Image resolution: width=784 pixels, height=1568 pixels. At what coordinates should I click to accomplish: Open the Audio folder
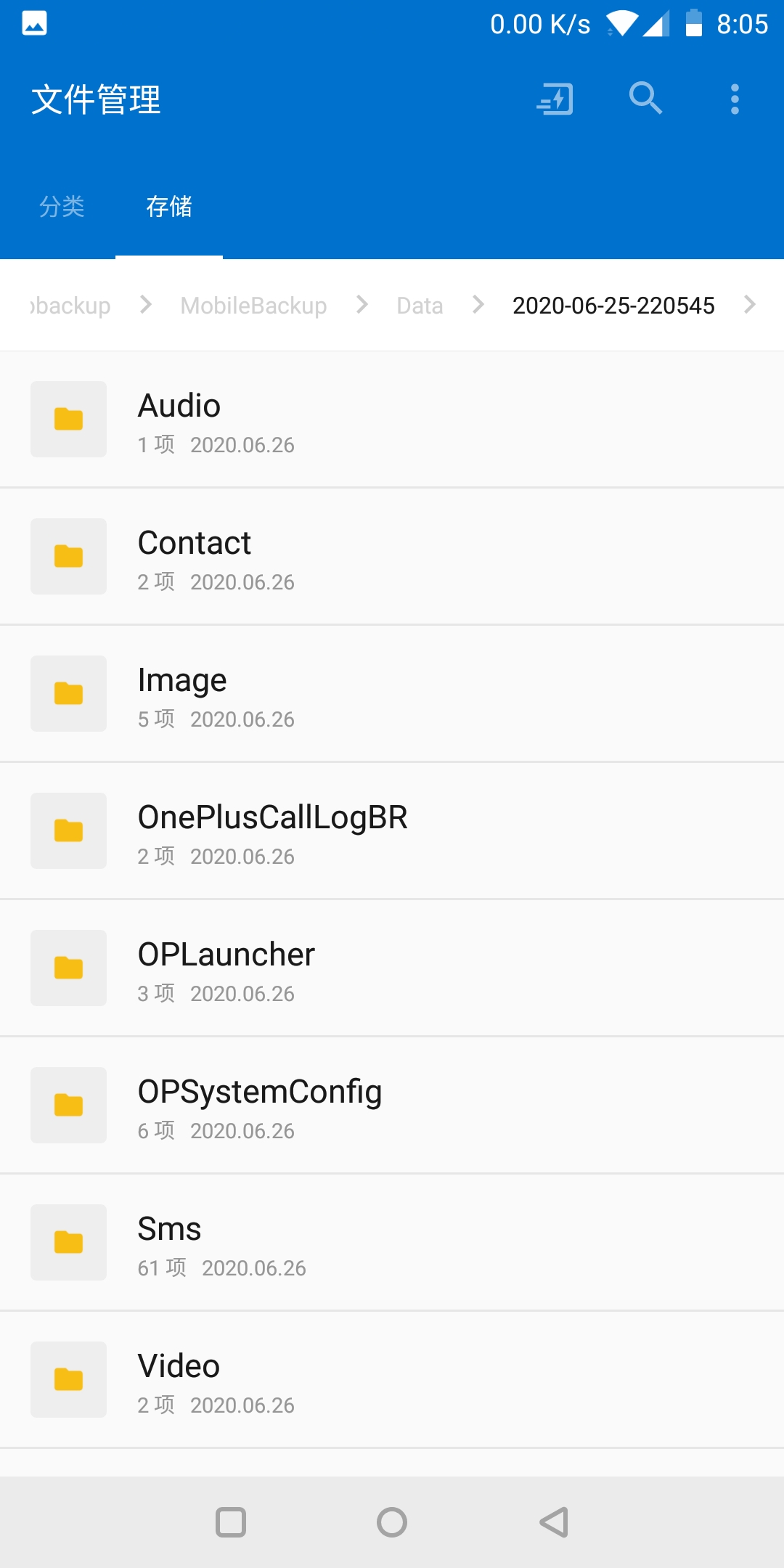click(392, 420)
